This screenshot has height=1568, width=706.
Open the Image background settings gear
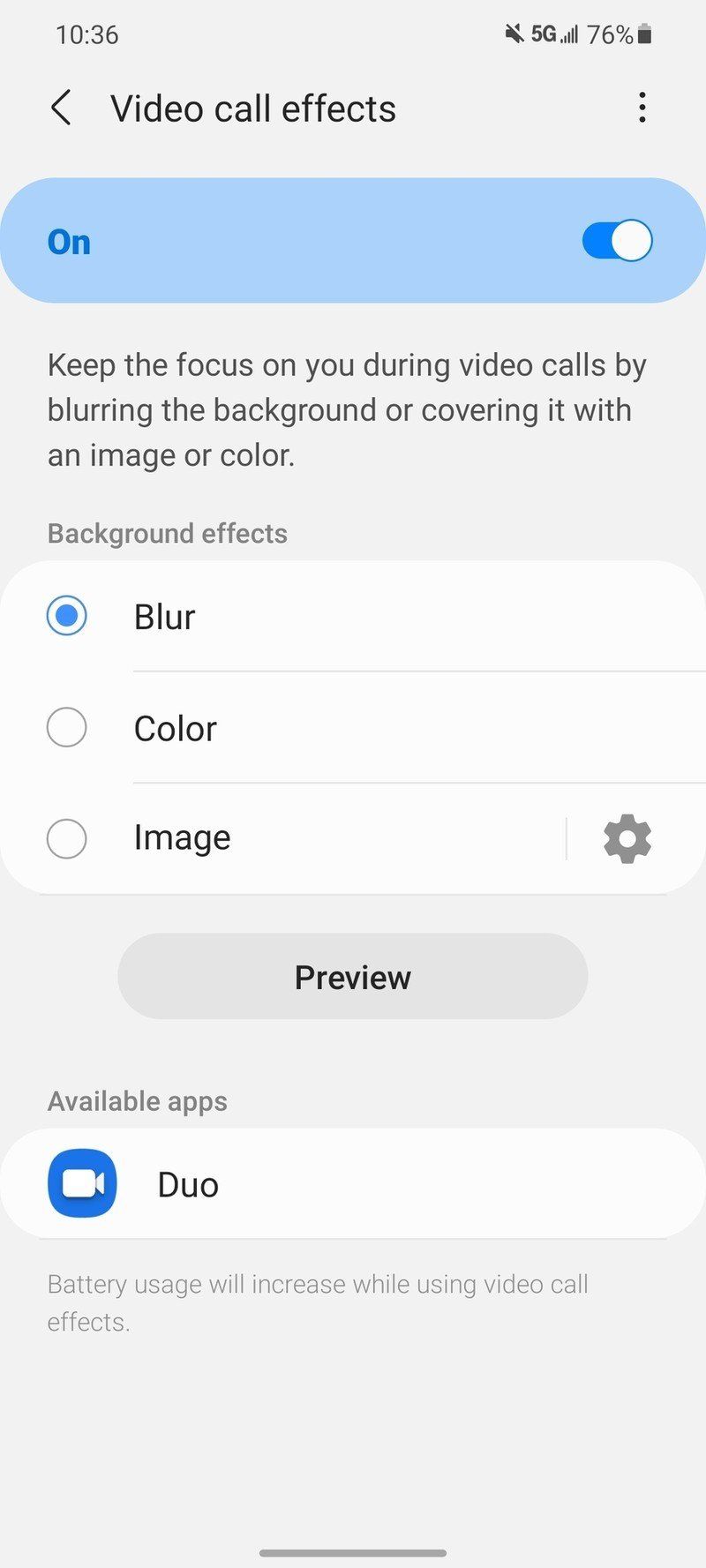tap(627, 838)
